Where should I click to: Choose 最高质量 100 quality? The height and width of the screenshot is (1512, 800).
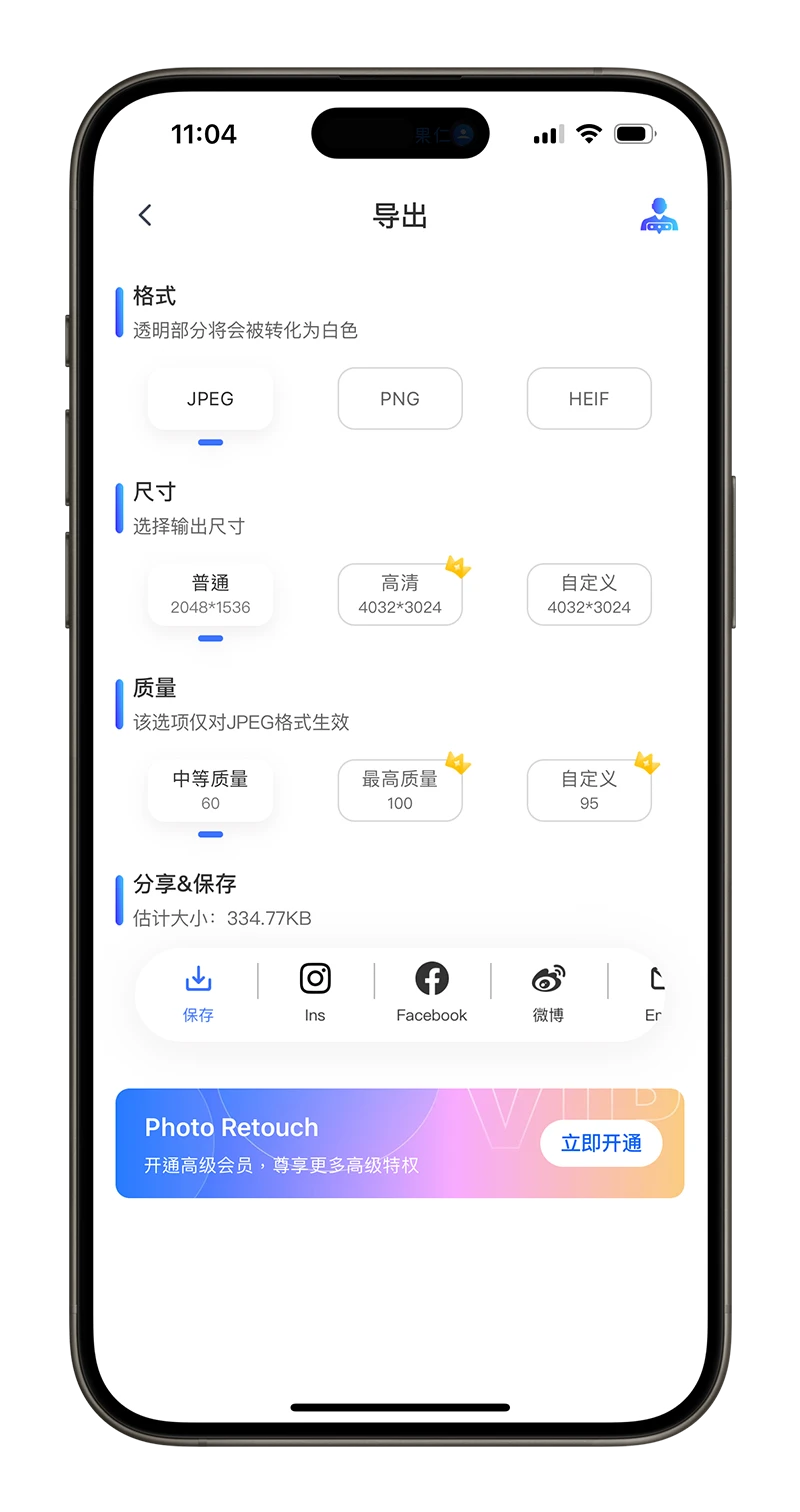(x=400, y=790)
